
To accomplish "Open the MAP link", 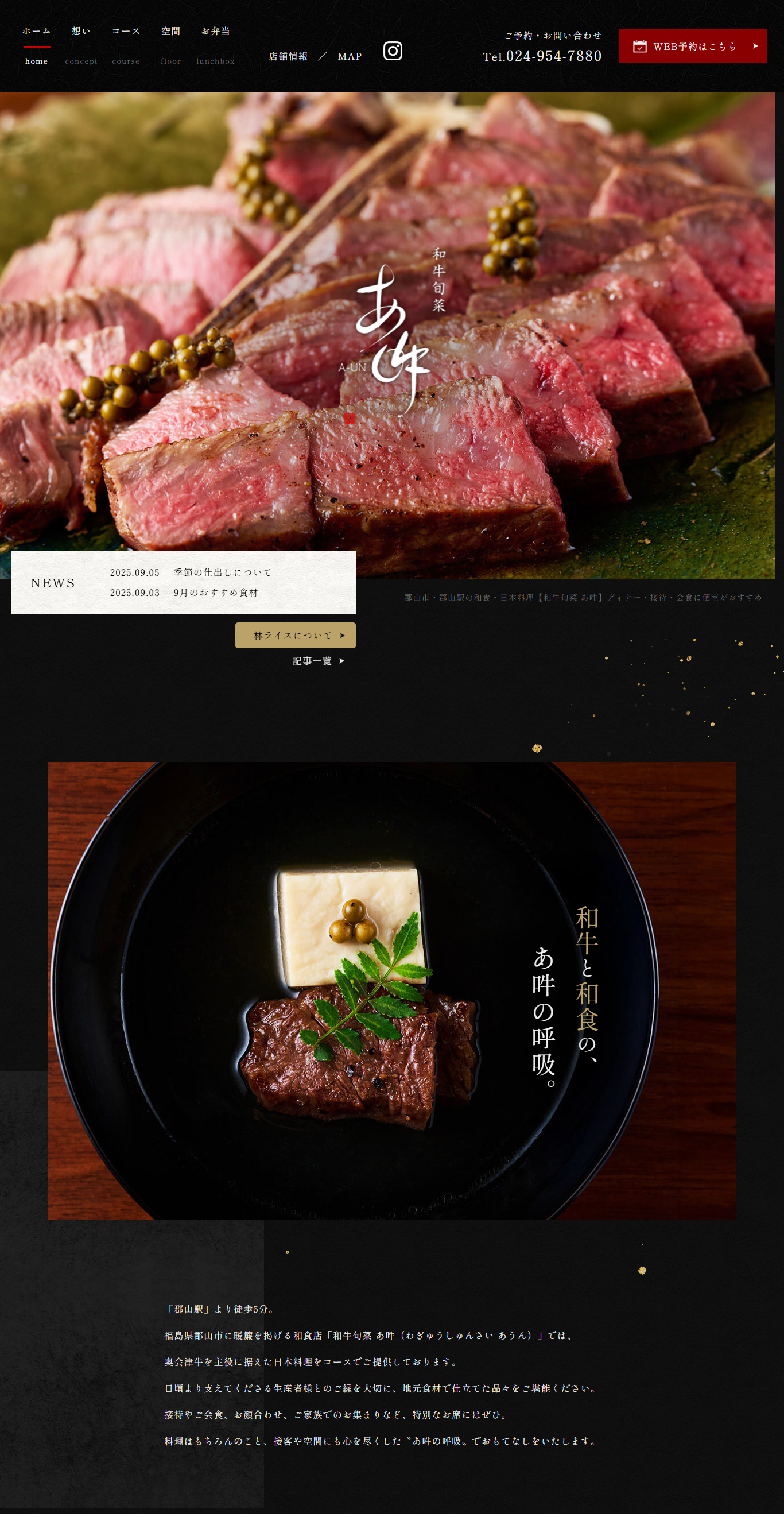I will coord(350,56).
